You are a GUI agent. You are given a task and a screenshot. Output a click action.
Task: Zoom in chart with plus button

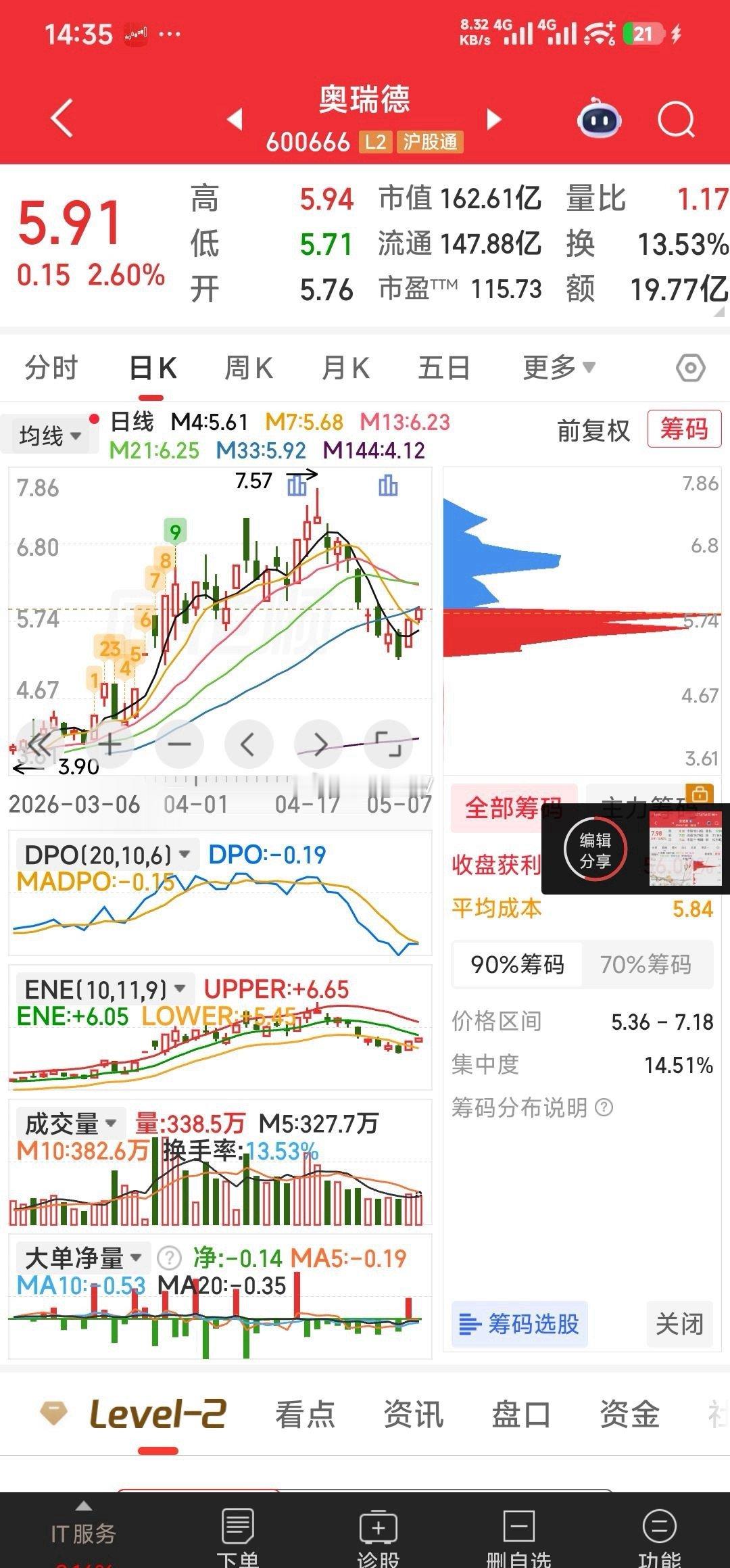pyautogui.click(x=109, y=744)
